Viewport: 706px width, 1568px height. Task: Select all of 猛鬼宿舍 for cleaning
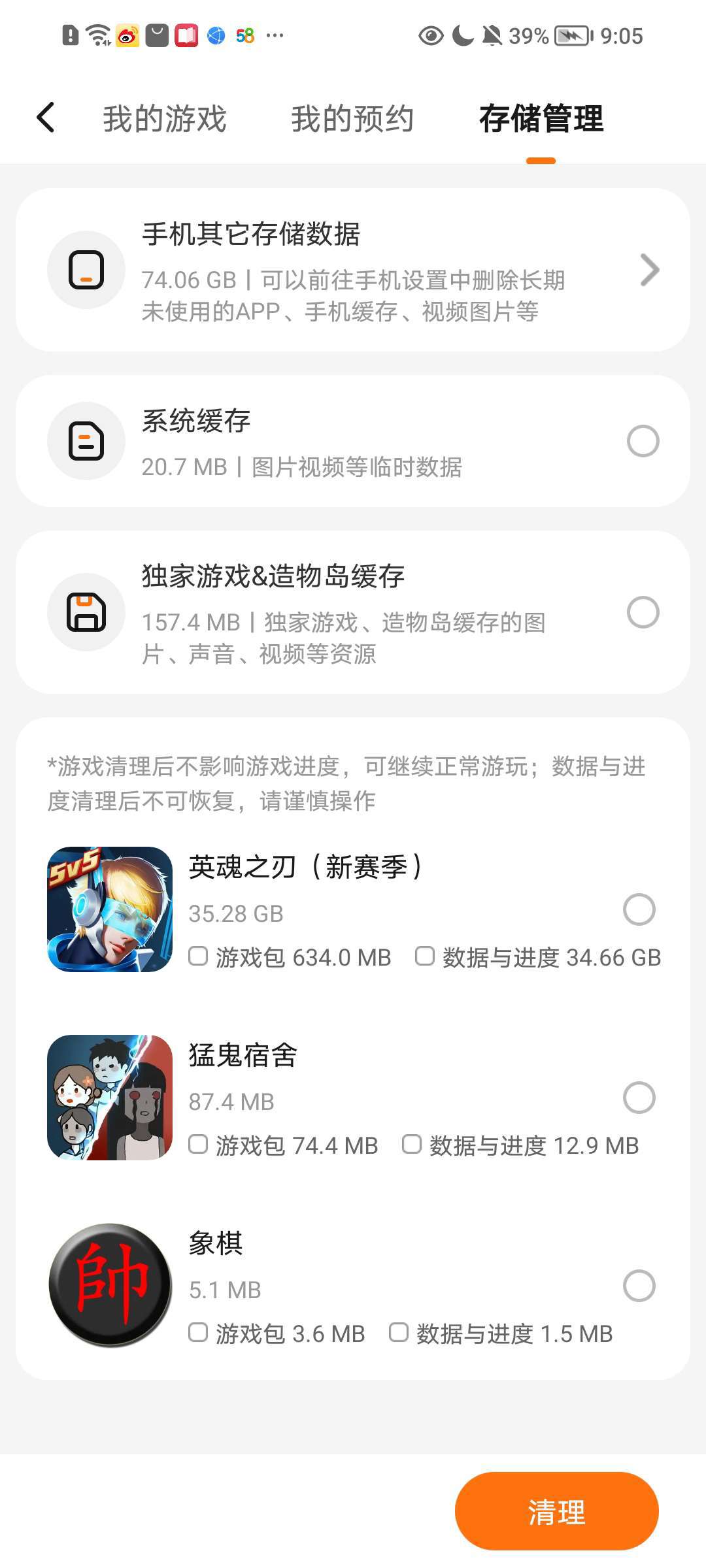coord(639,1098)
